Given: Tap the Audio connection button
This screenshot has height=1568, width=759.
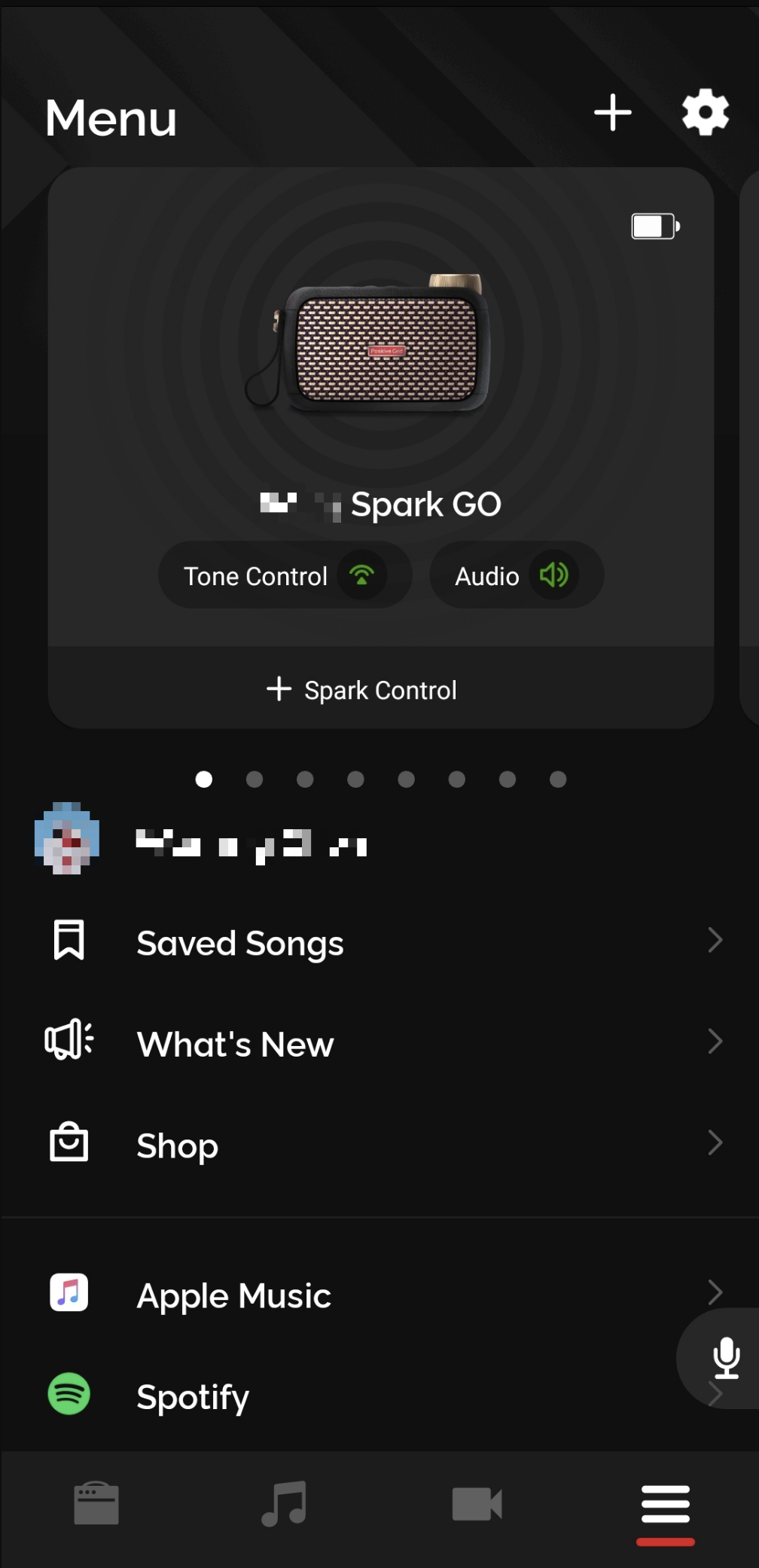Looking at the screenshot, I should tap(517, 575).
